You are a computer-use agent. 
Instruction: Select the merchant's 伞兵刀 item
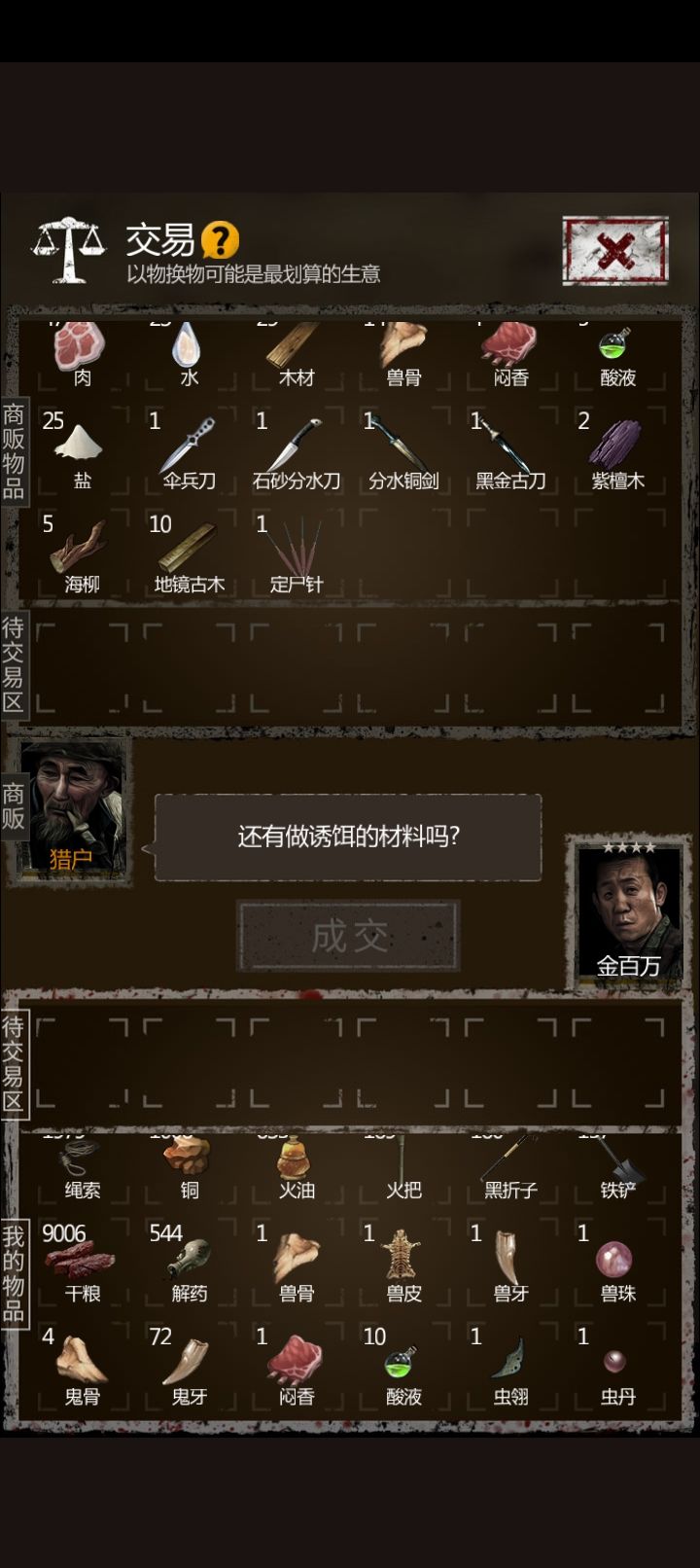(188, 450)
